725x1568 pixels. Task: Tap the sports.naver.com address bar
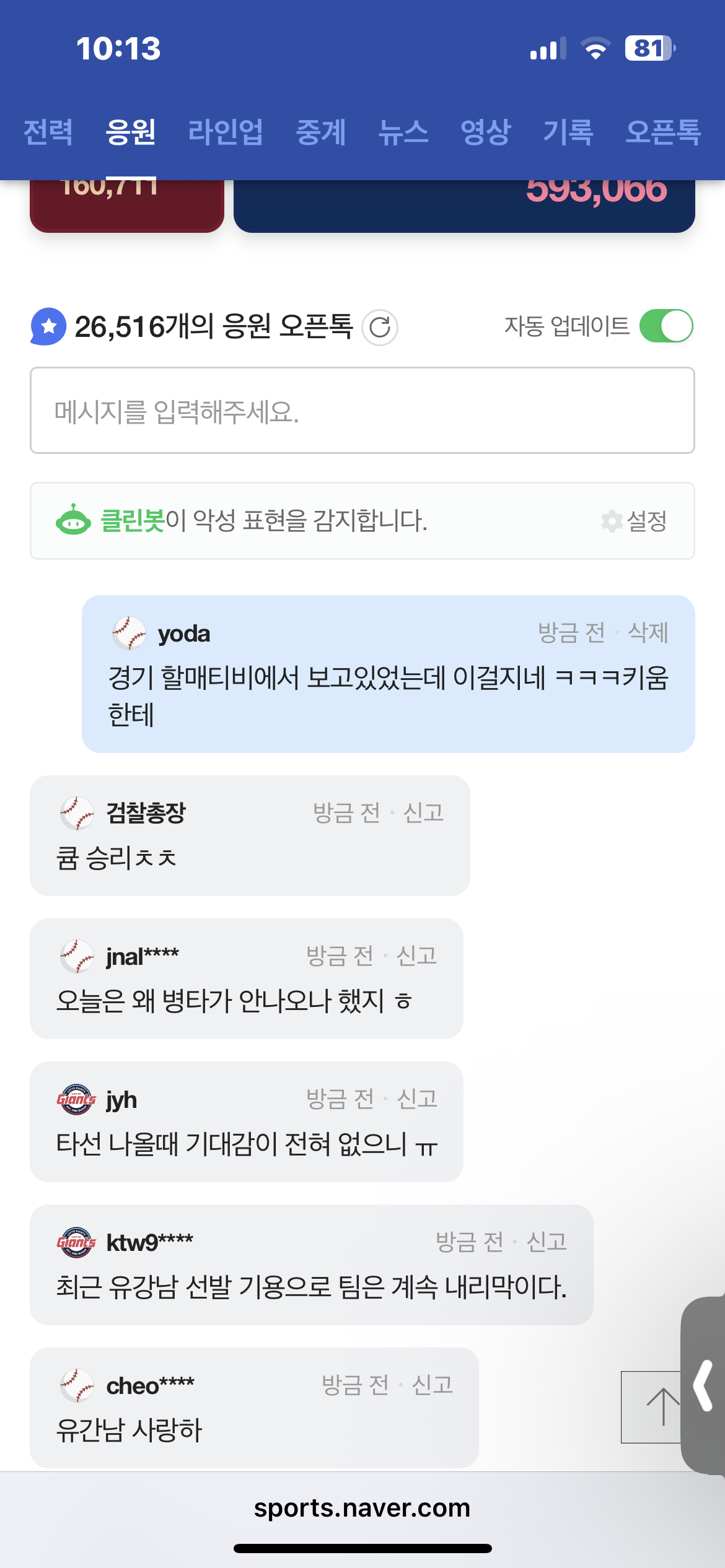362,1508
